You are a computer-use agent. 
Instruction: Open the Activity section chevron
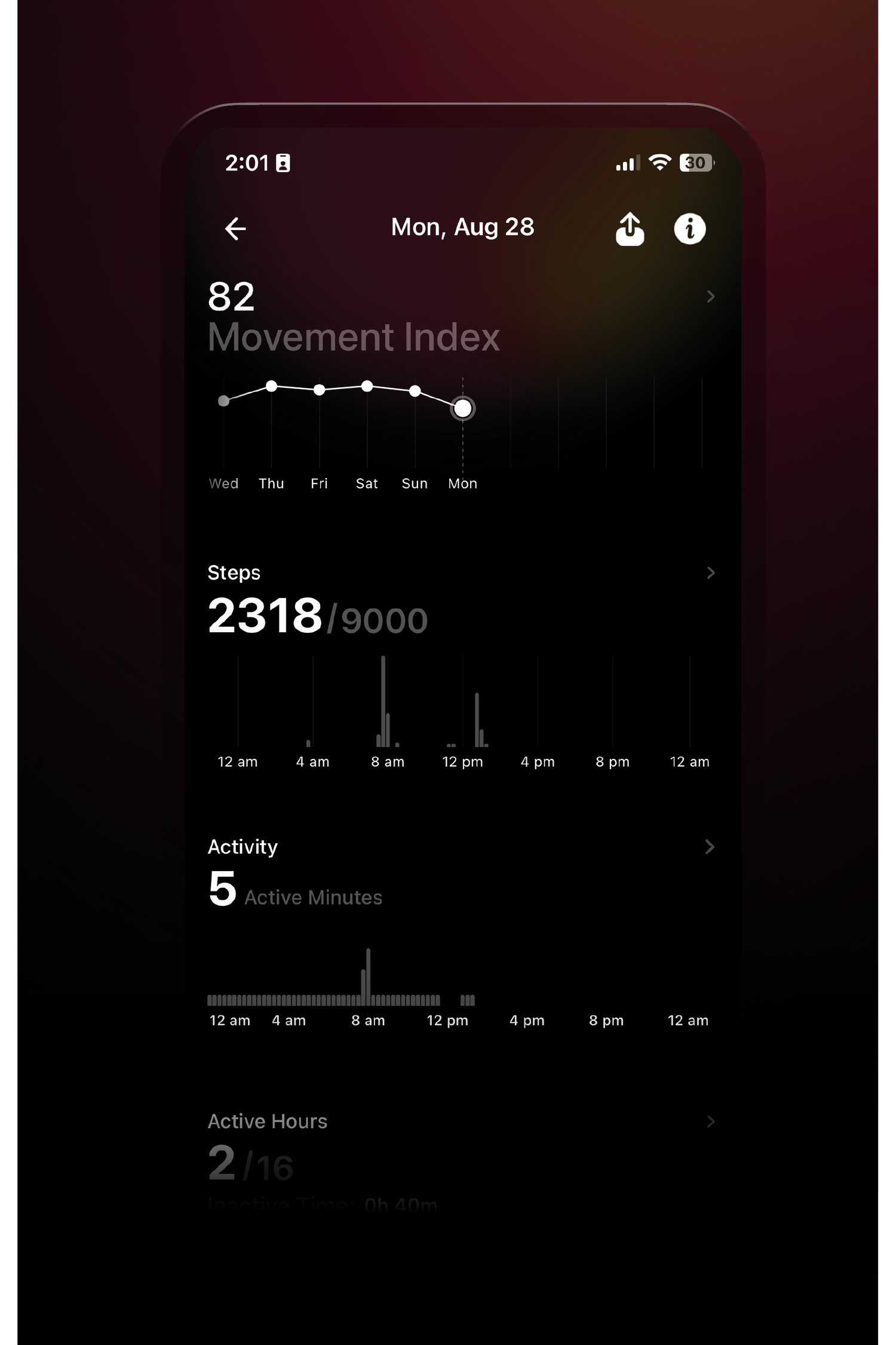[x=710, y=847]
